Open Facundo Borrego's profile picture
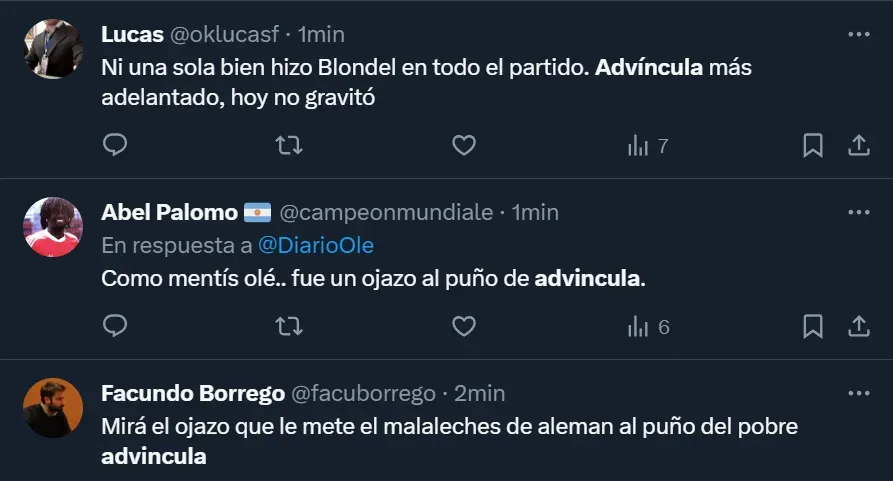The height and width of the screenshot is (481, 893). [53, 407]
